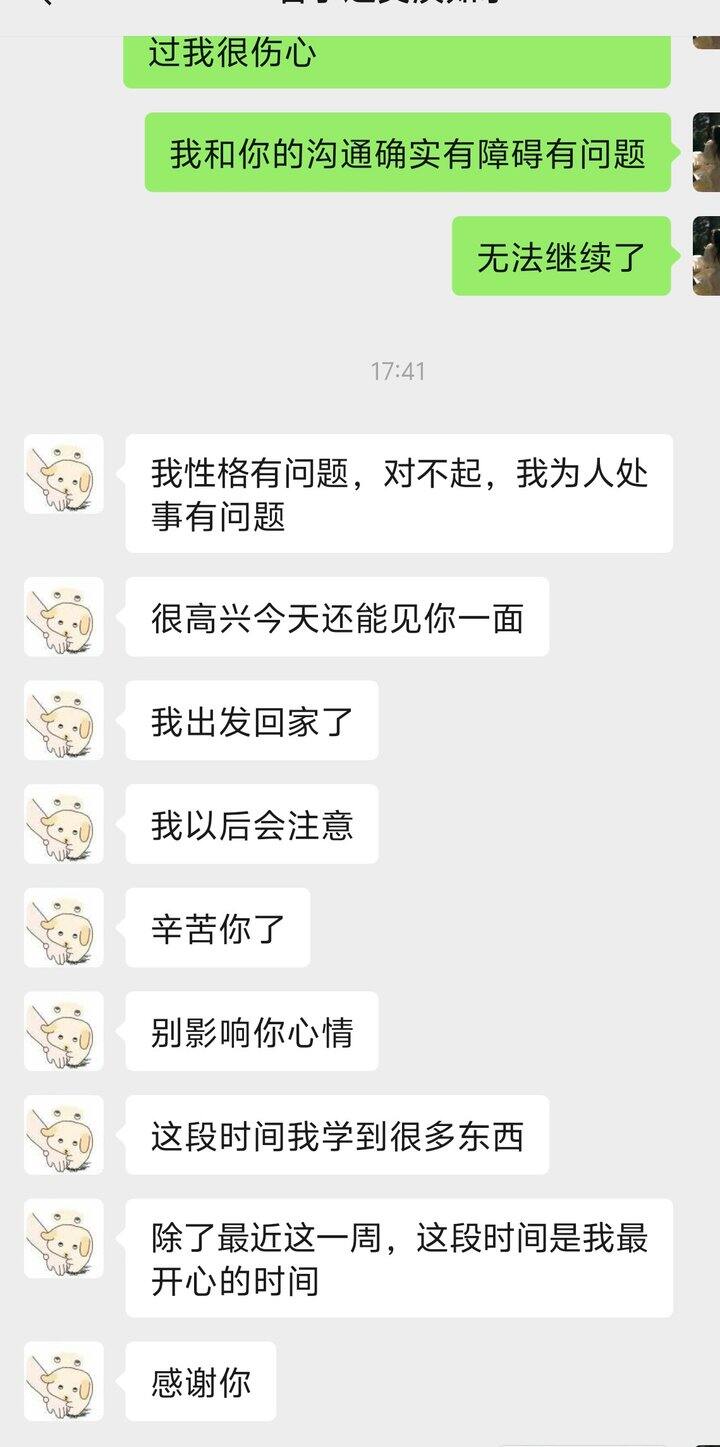Image resolution: width=720 pixels, height=1447 pixels.
Task: Tap avatar next to "很高兴今天还能见你一面"
Action: tap(64, 617)
